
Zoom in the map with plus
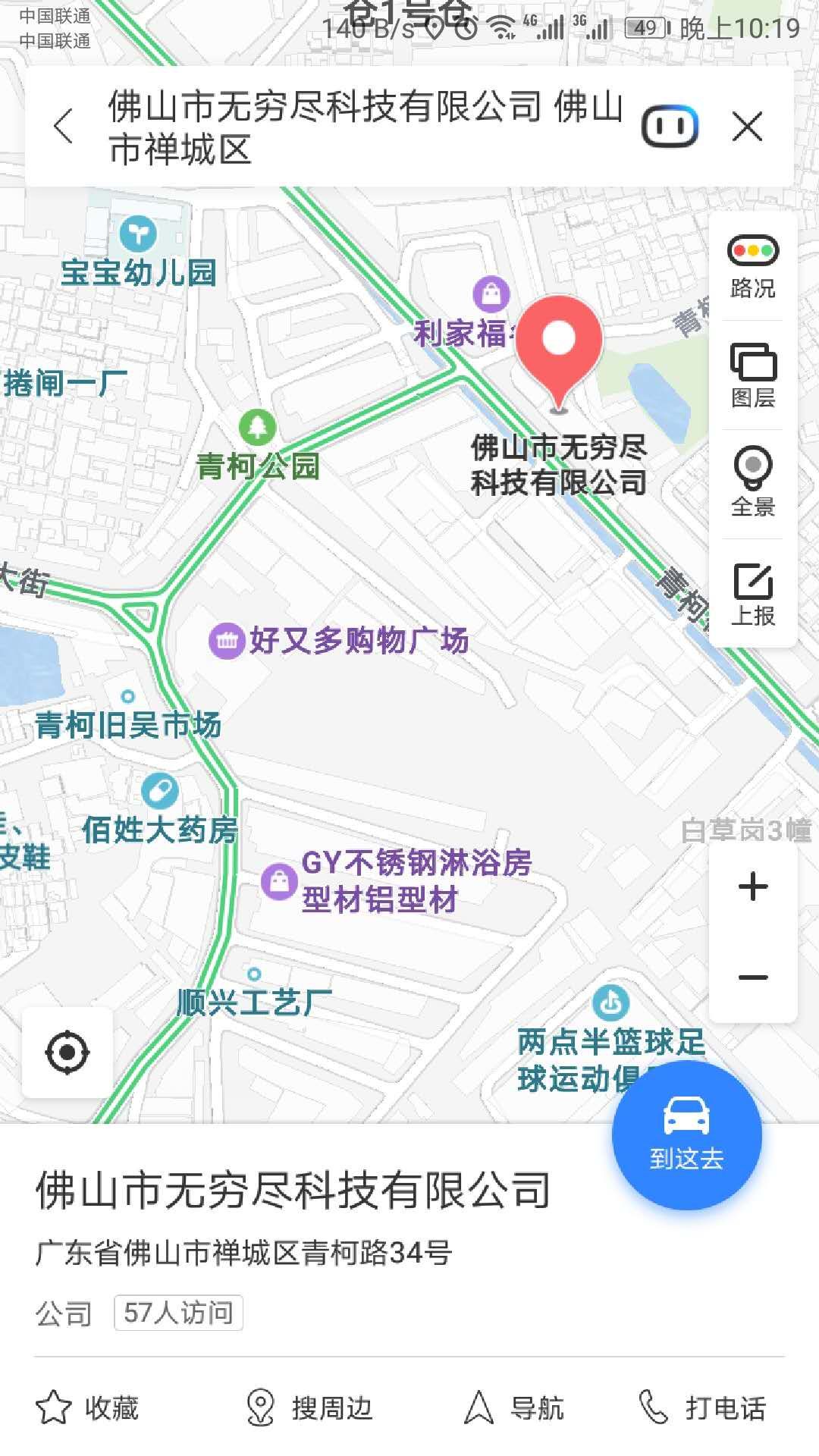tap(753, 886)
